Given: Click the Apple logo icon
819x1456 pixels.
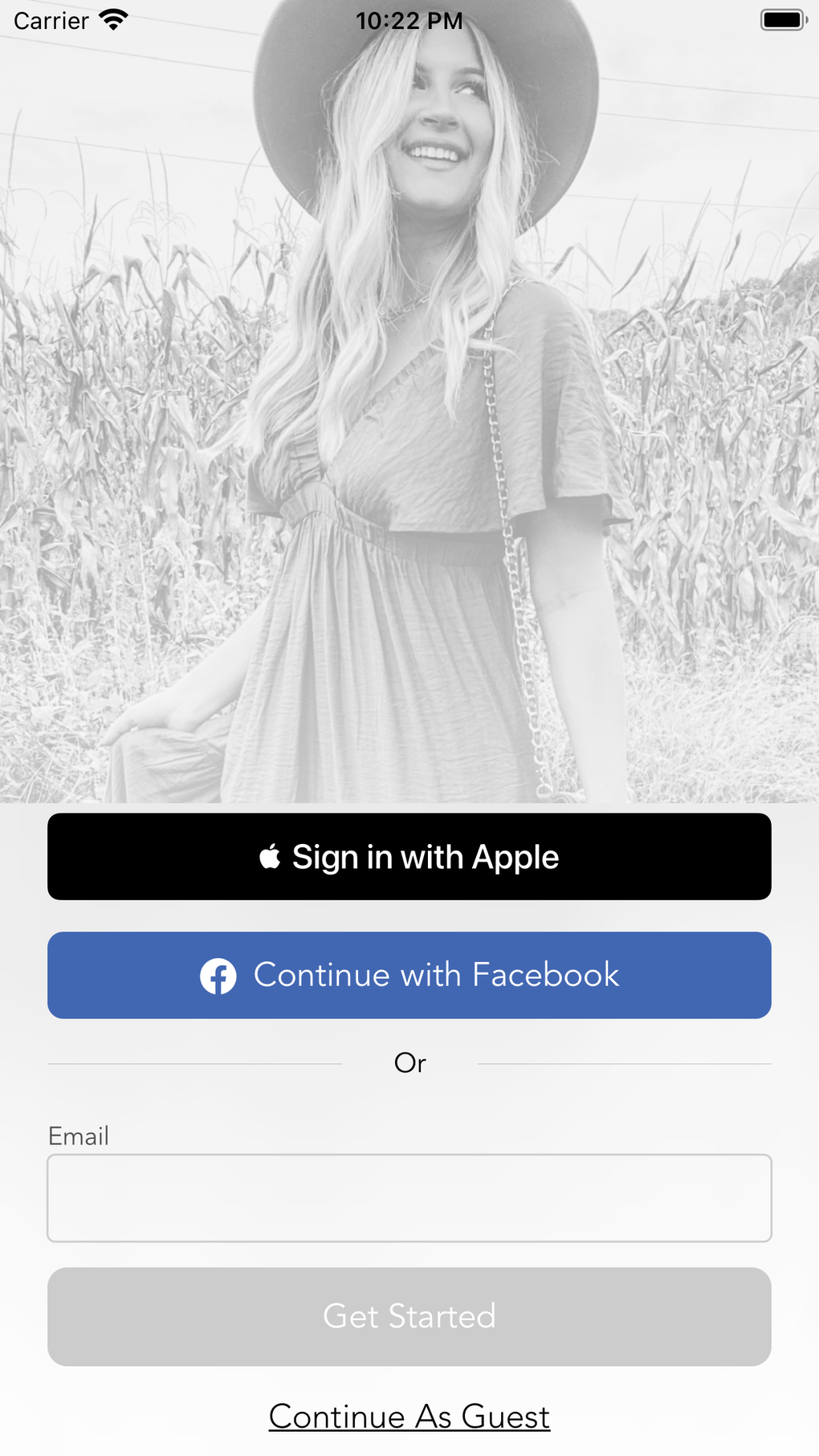Looking at the screenshot, I should coord(268,856).
